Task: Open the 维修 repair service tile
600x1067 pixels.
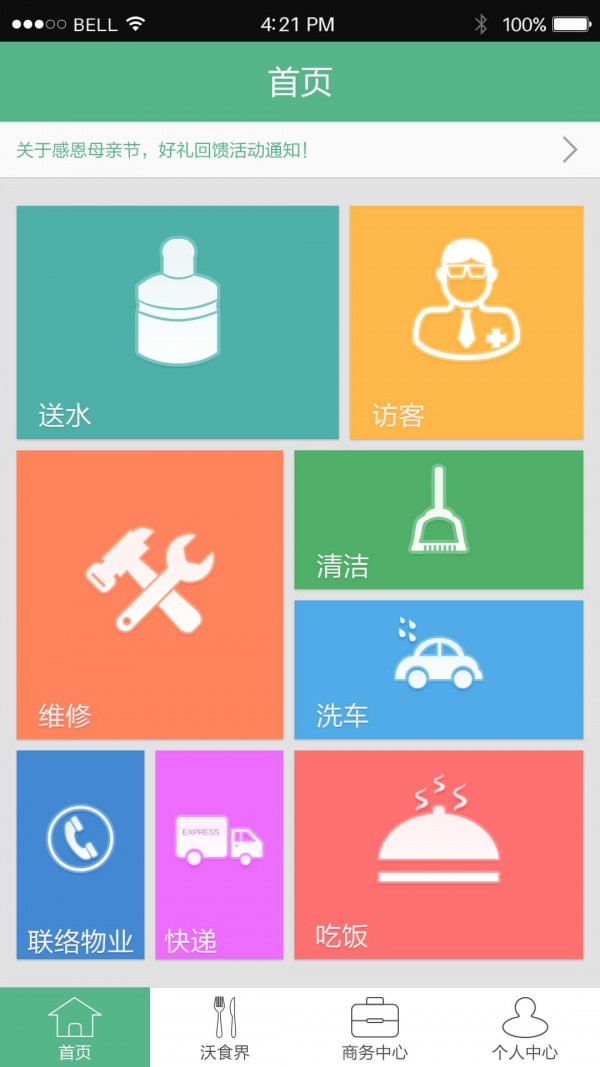Action: pos(150,594)
